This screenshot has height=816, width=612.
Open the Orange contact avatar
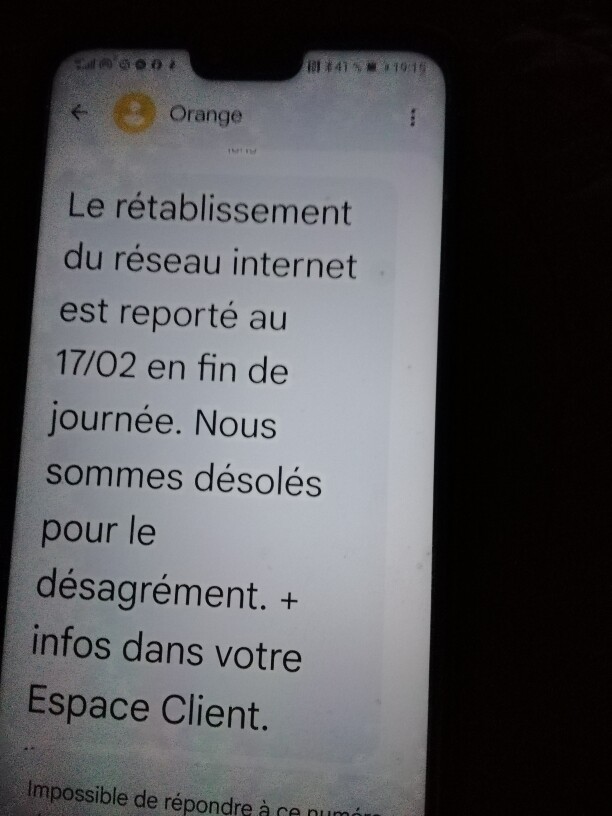134,114
